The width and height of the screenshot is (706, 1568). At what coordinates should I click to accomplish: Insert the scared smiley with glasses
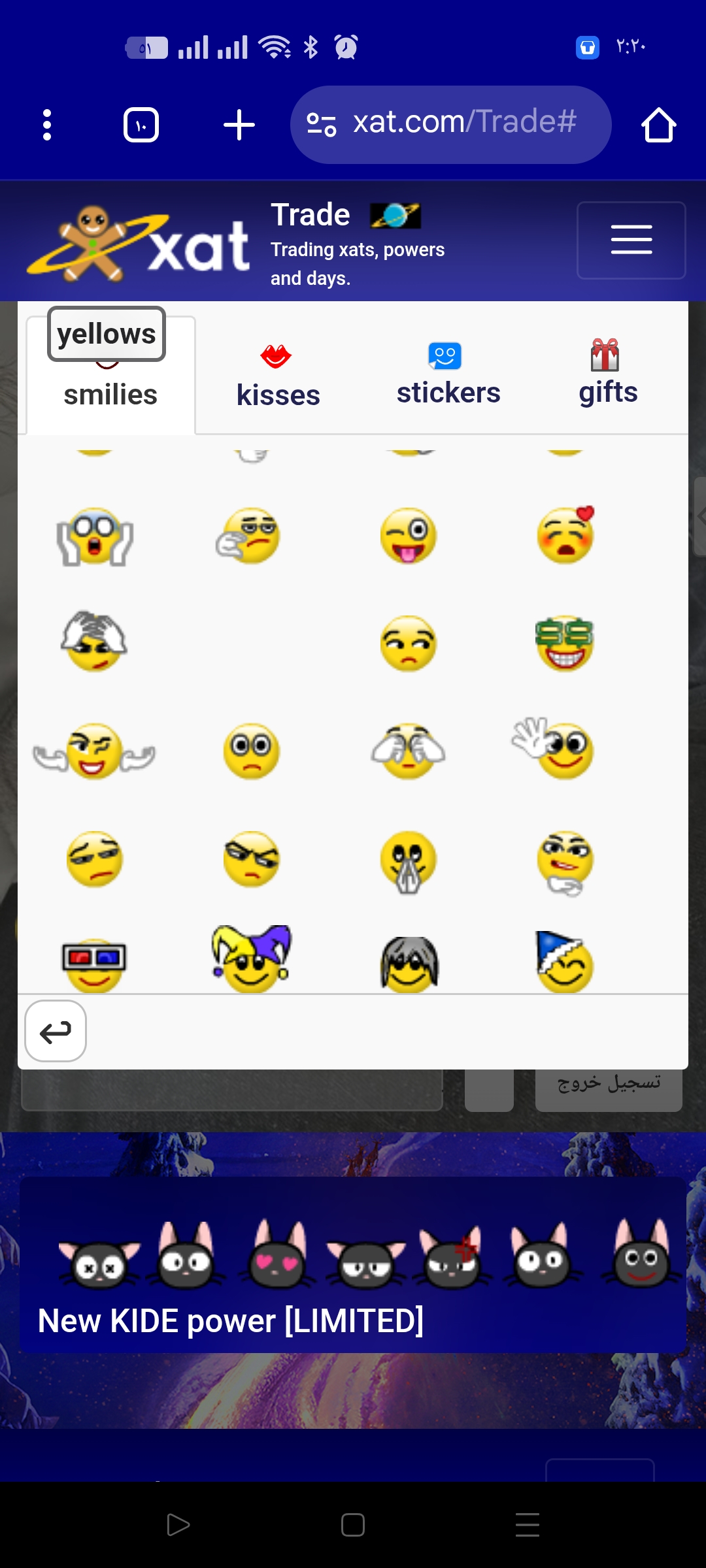[x=95, y=537]
